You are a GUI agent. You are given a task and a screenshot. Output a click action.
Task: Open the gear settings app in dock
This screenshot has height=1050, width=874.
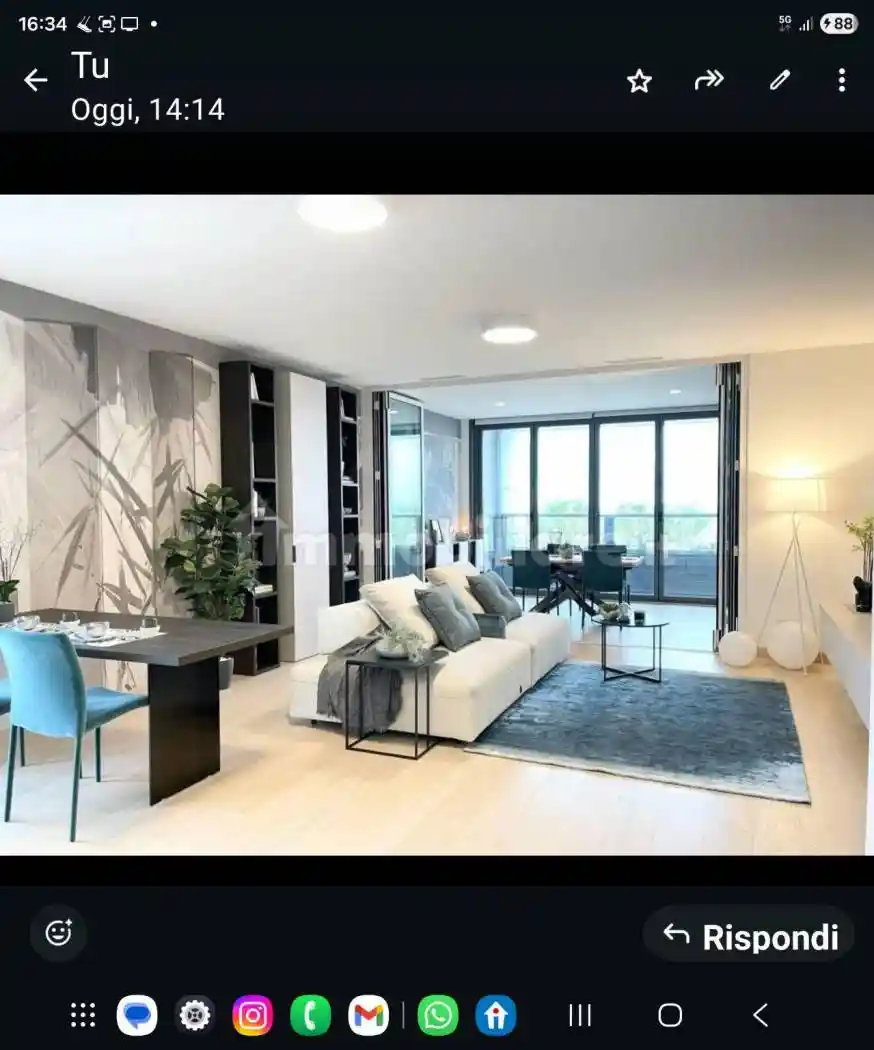(x=193, y=1017)
